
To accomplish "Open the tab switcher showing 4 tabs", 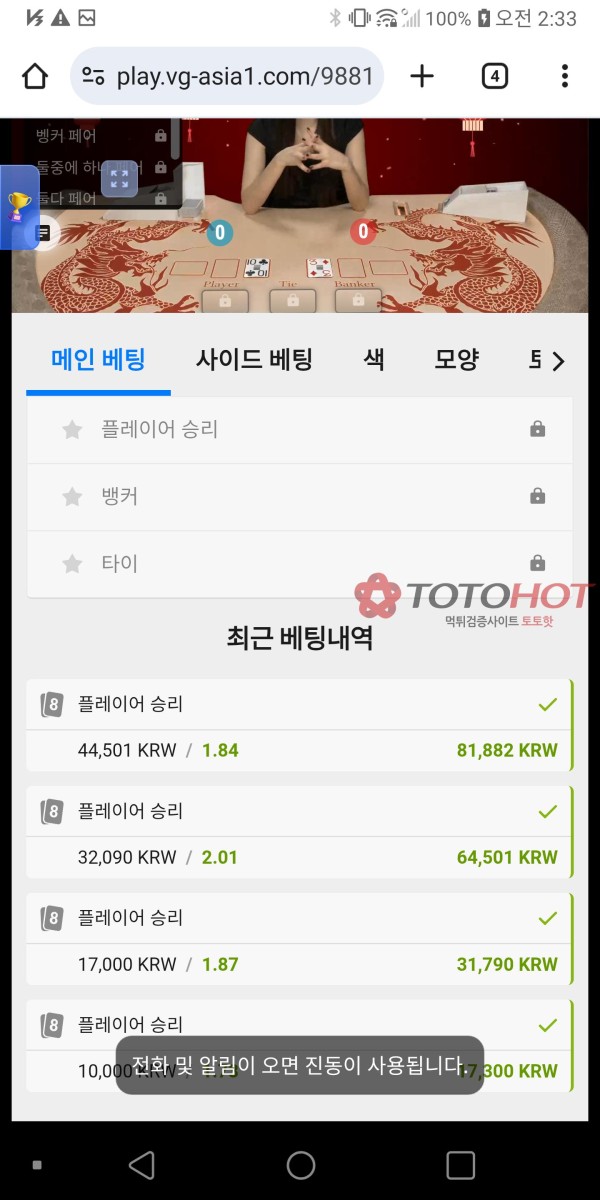I will (x=494, y=76).
